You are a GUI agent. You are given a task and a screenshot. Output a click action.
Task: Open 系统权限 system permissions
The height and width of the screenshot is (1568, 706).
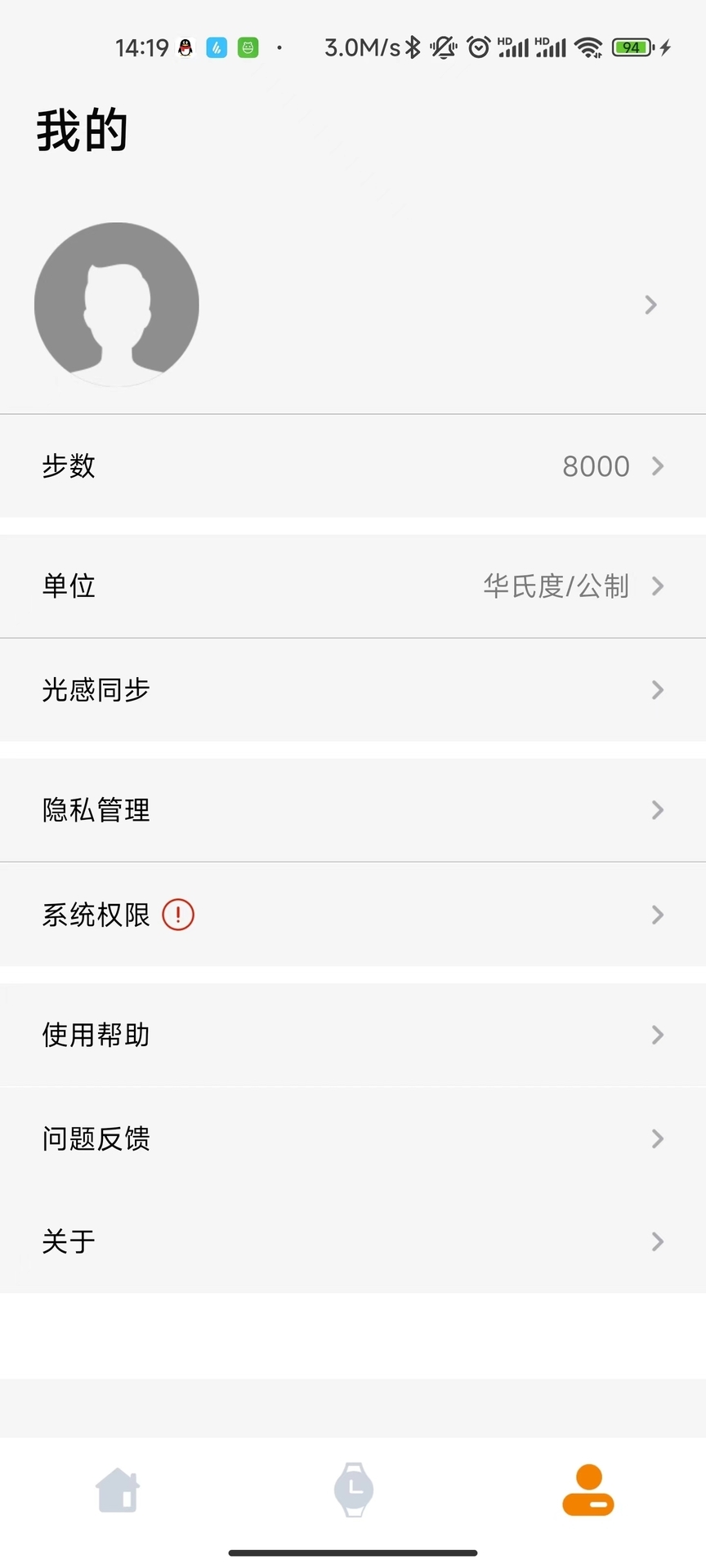[353, 915]
